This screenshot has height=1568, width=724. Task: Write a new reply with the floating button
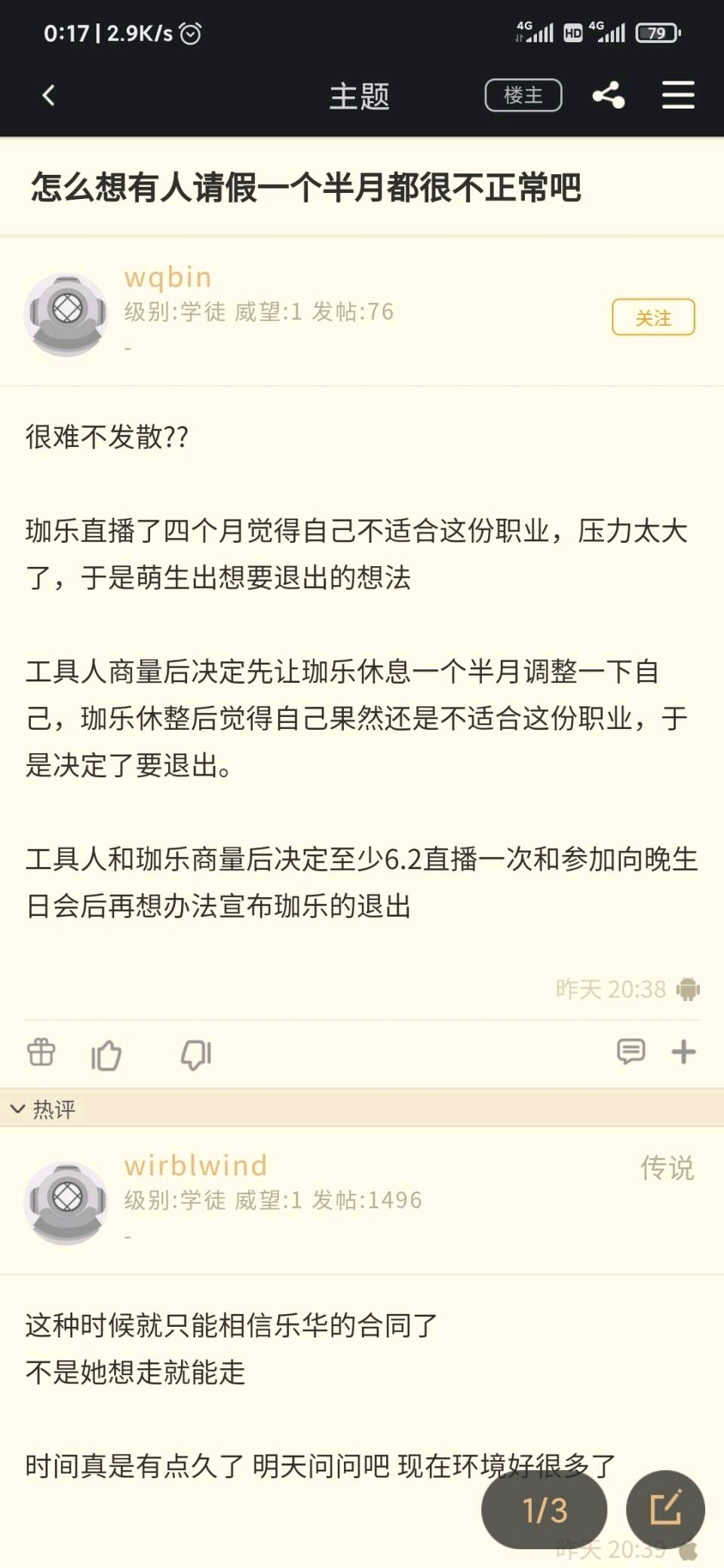(665, 1510)
